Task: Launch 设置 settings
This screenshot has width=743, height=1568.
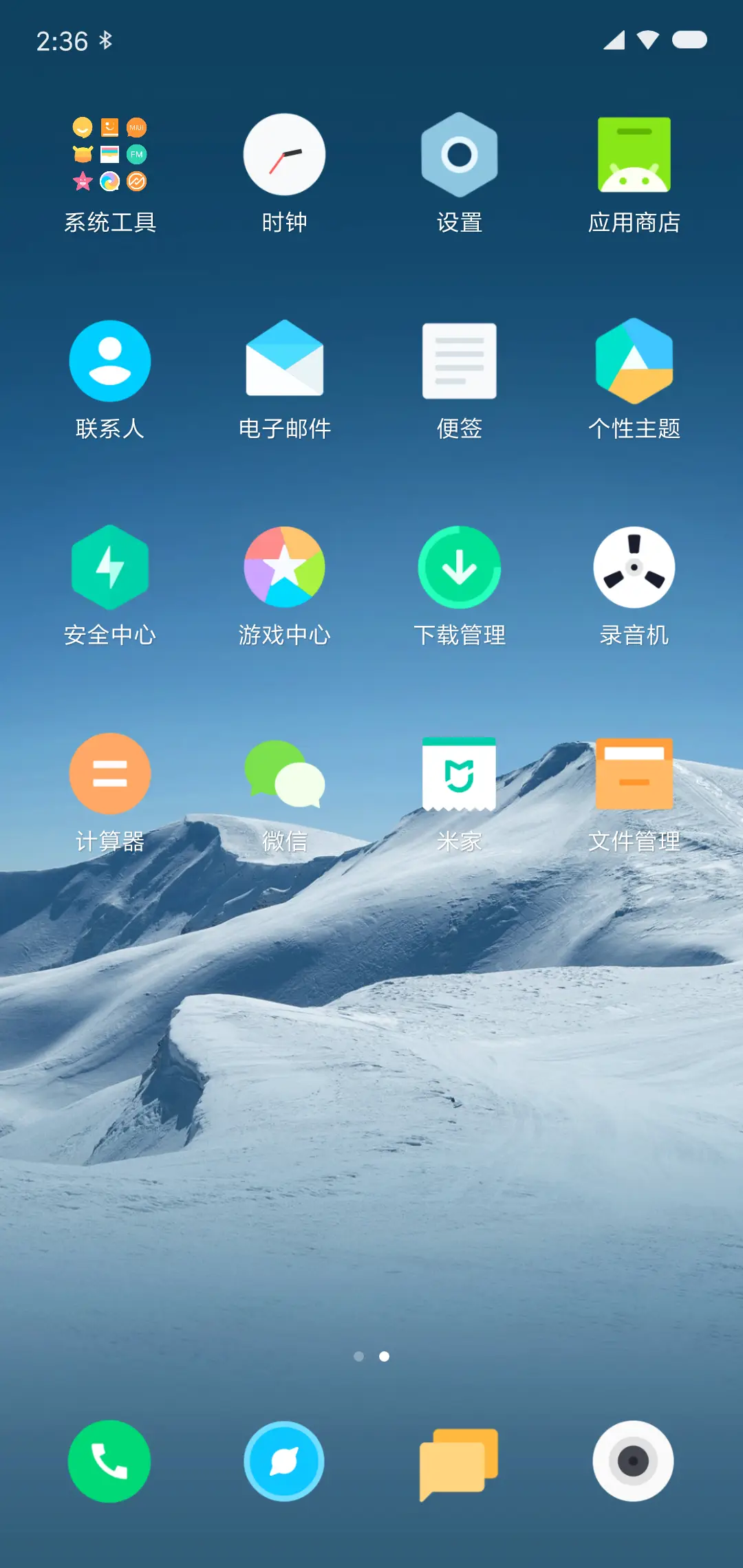Action: pos(459,155)
